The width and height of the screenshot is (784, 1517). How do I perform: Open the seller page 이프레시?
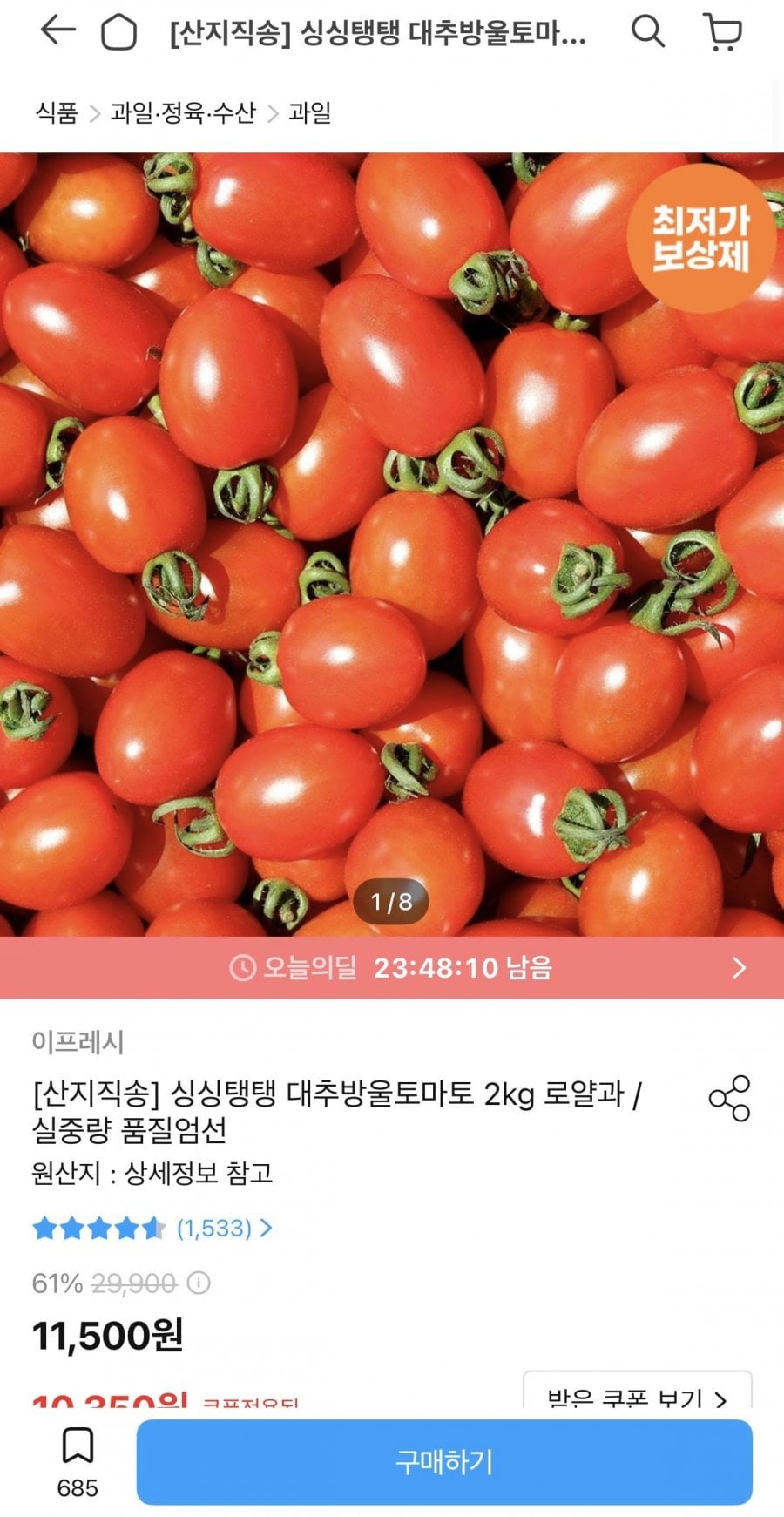point(77,1041)
